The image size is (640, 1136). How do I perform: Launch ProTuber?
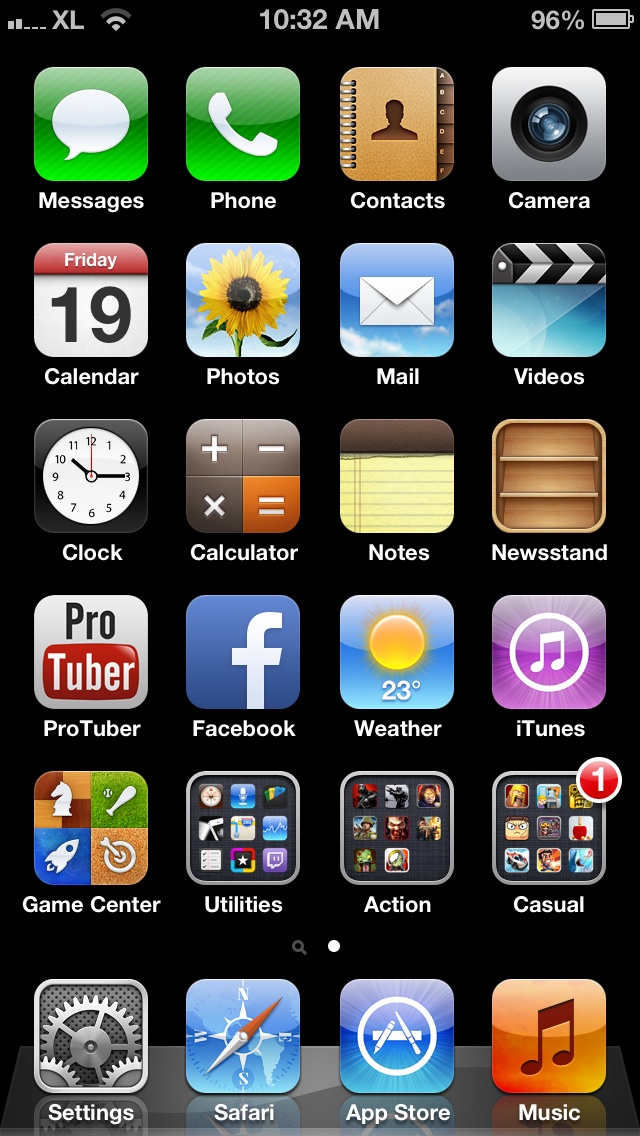(x=91, y=652)
